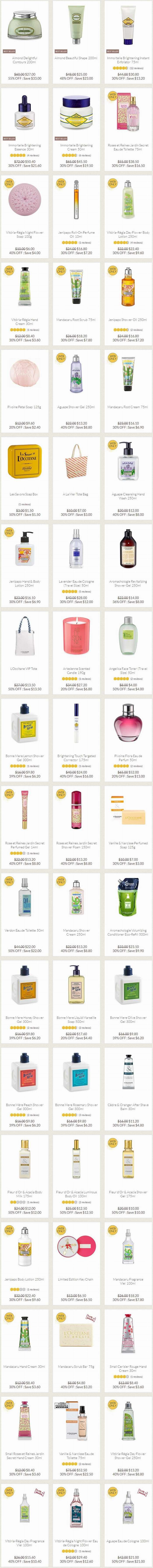Open Immortelle Brightening Instant Exfoliator 75ml
Viewport: 153px width, 1568px height.
click(127, 24)
